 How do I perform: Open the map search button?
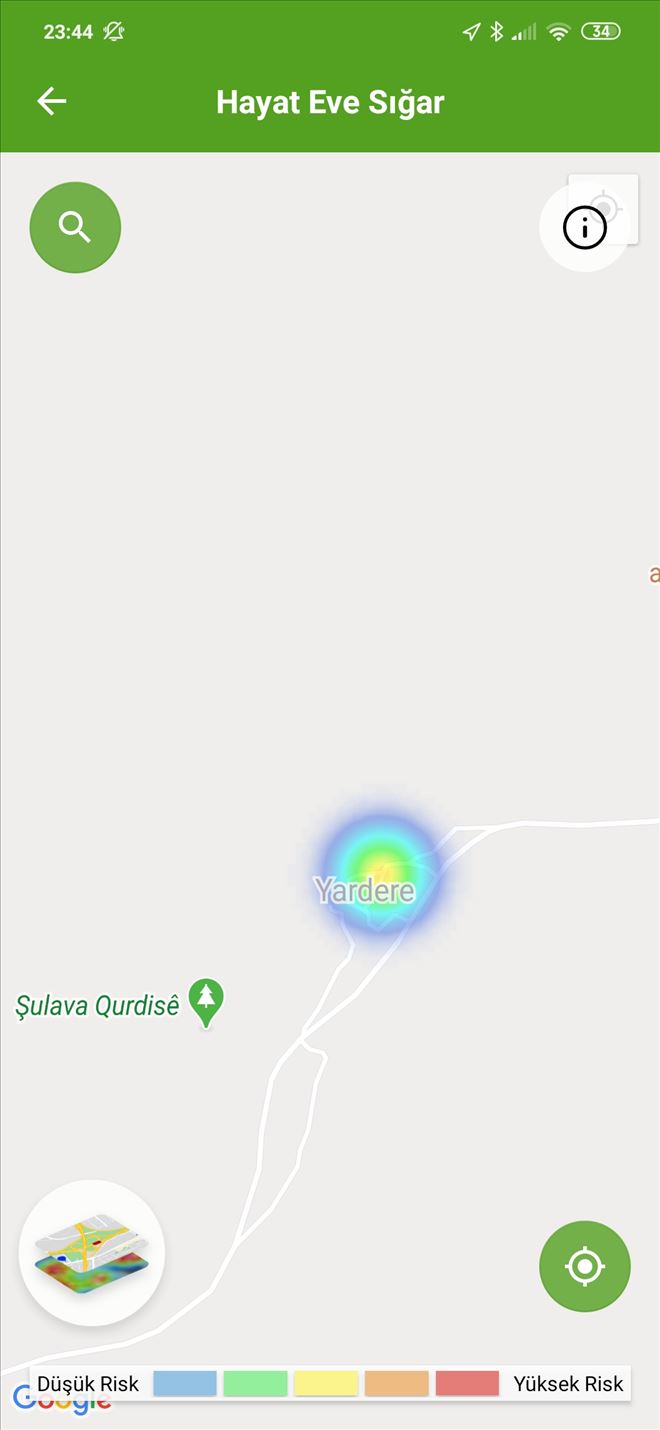coord(75,227)
